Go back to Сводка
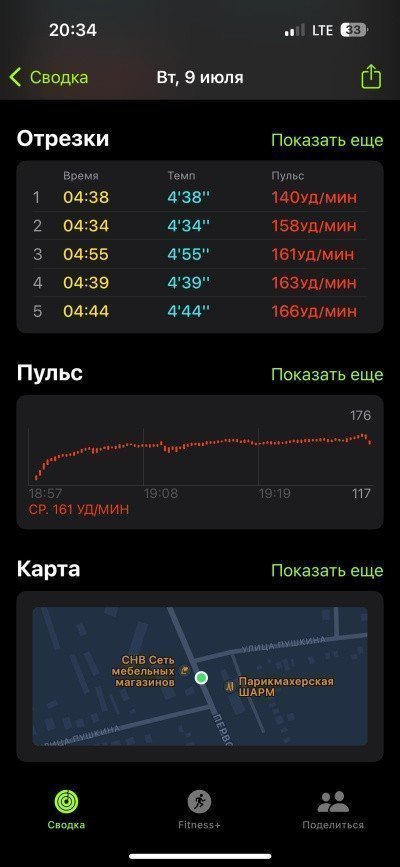This screenshot has width=400, height=867. tap(49, 77)
